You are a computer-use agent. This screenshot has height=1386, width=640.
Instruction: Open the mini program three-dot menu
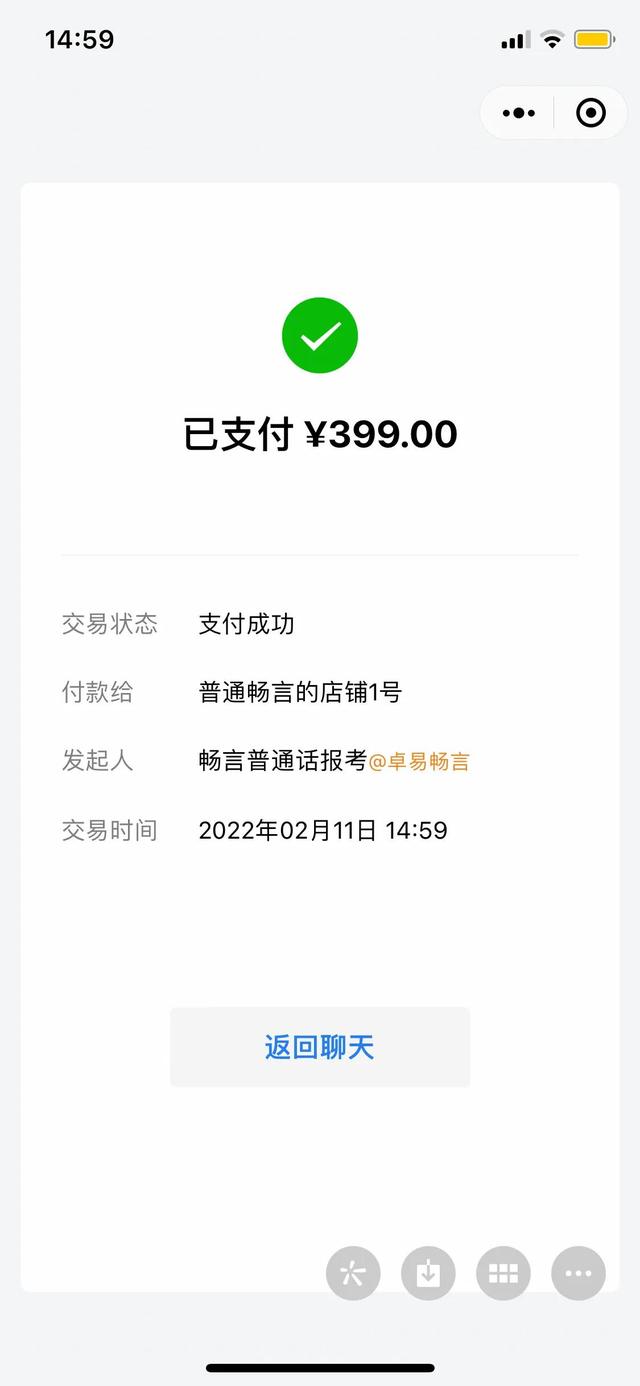coord(518,113)
